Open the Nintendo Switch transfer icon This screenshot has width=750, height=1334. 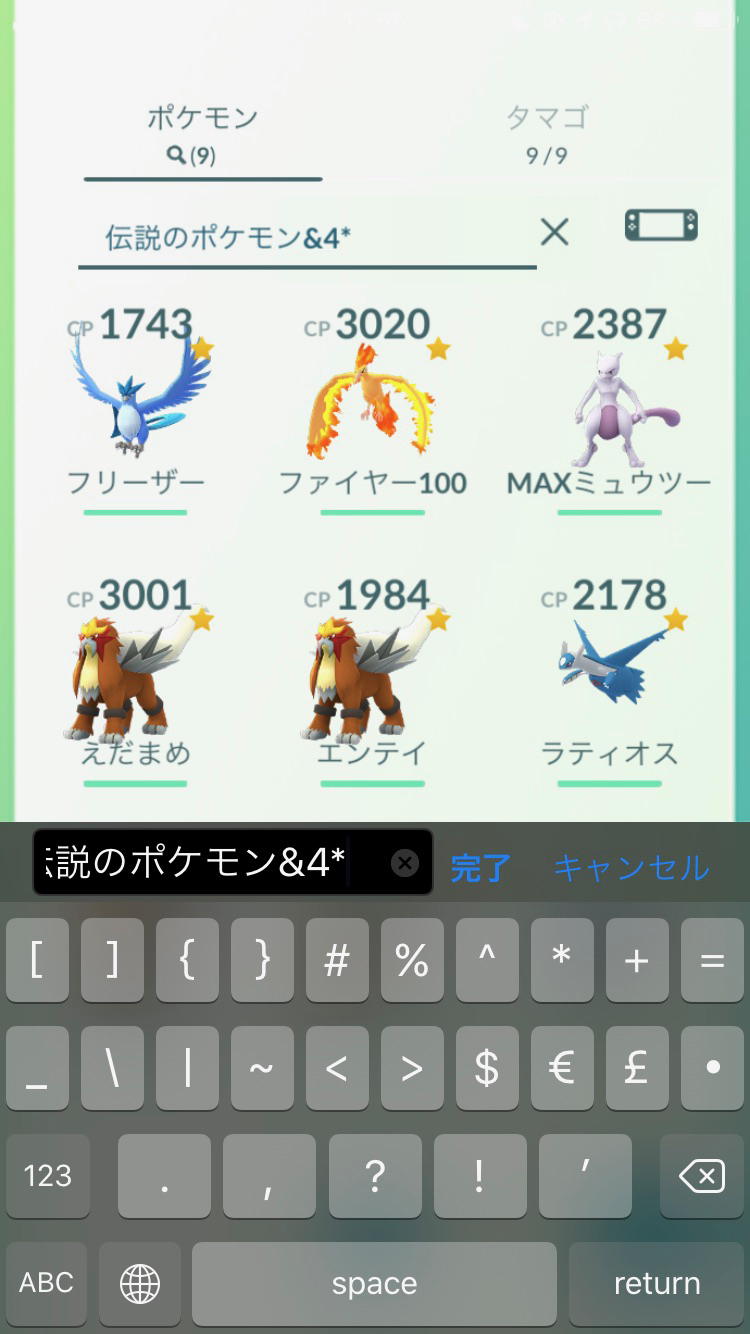[x=661, y=225]
